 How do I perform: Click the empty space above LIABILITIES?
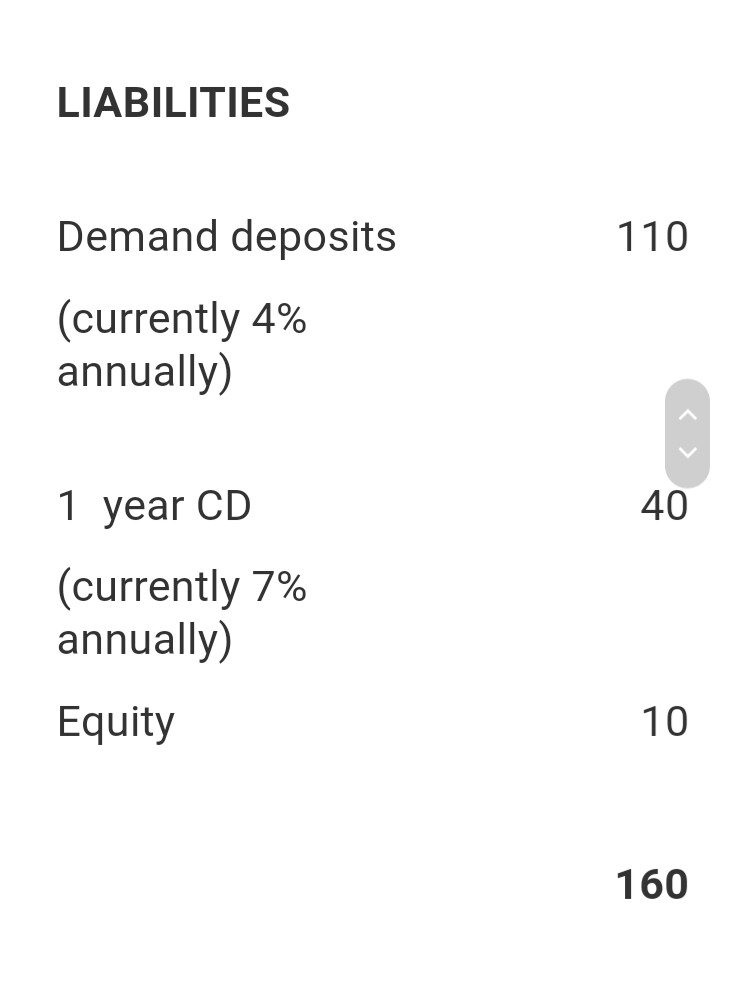click(x=367, y=40)
